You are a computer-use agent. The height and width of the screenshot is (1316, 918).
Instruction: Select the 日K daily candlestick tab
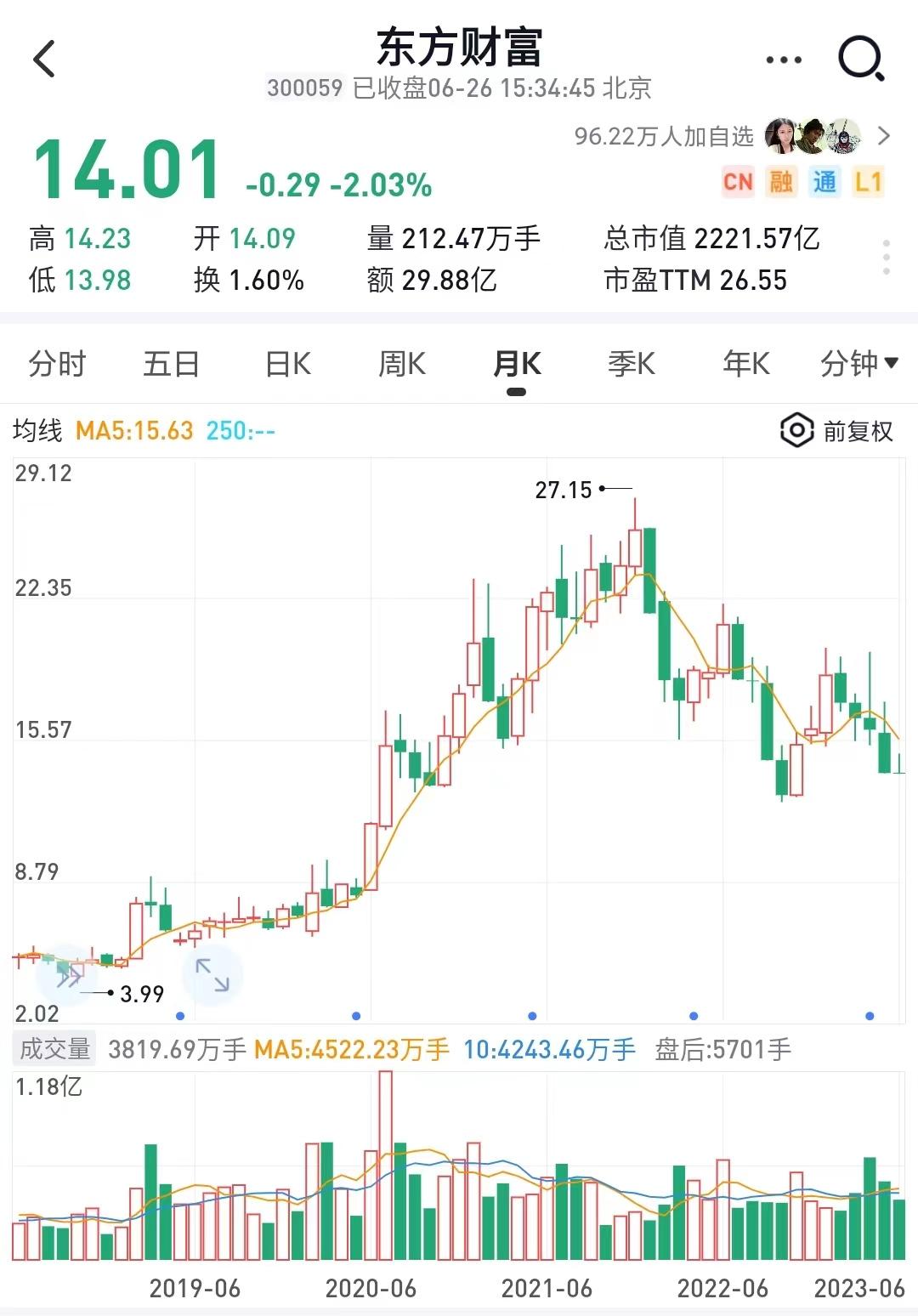click(288, 364)
